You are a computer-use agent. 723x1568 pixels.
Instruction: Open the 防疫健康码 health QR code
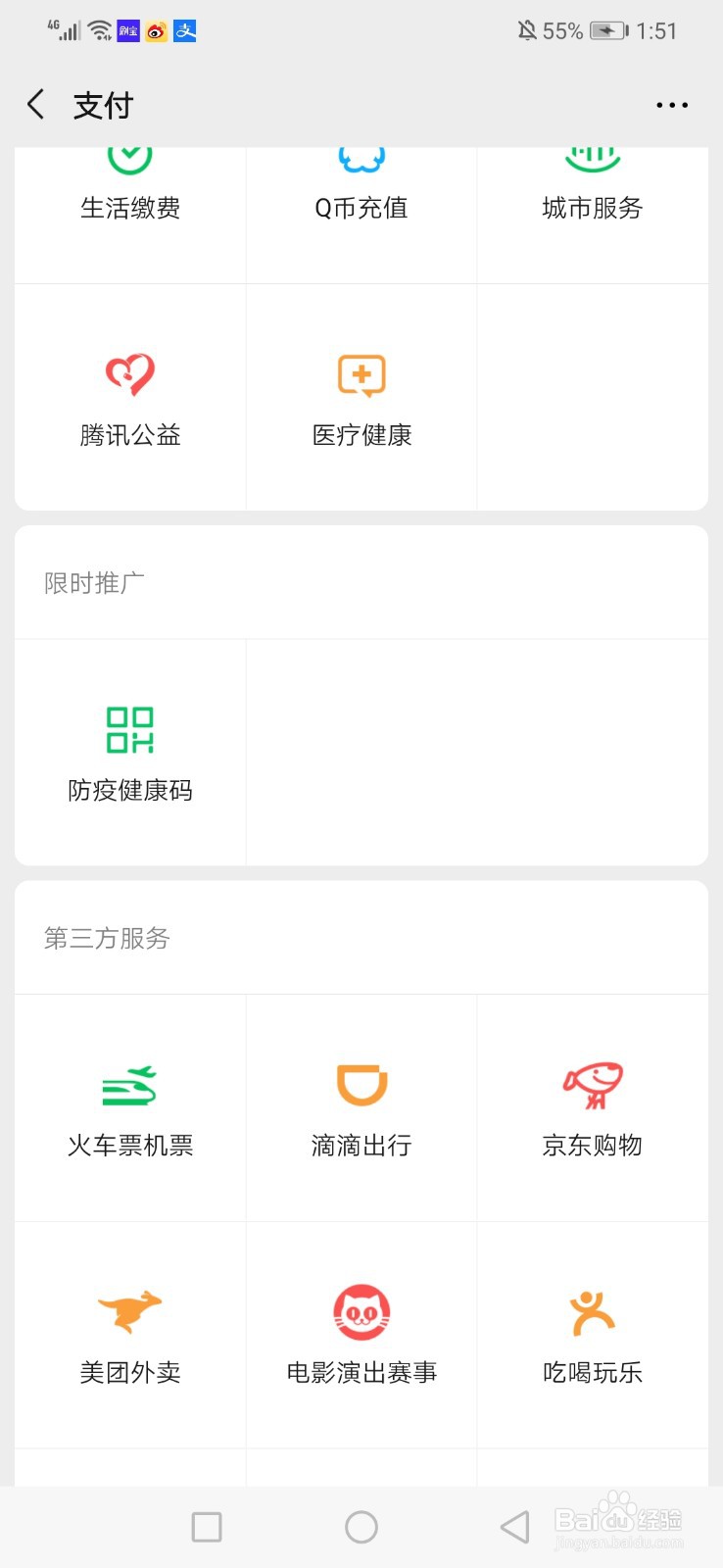click(x=129, y=753)
